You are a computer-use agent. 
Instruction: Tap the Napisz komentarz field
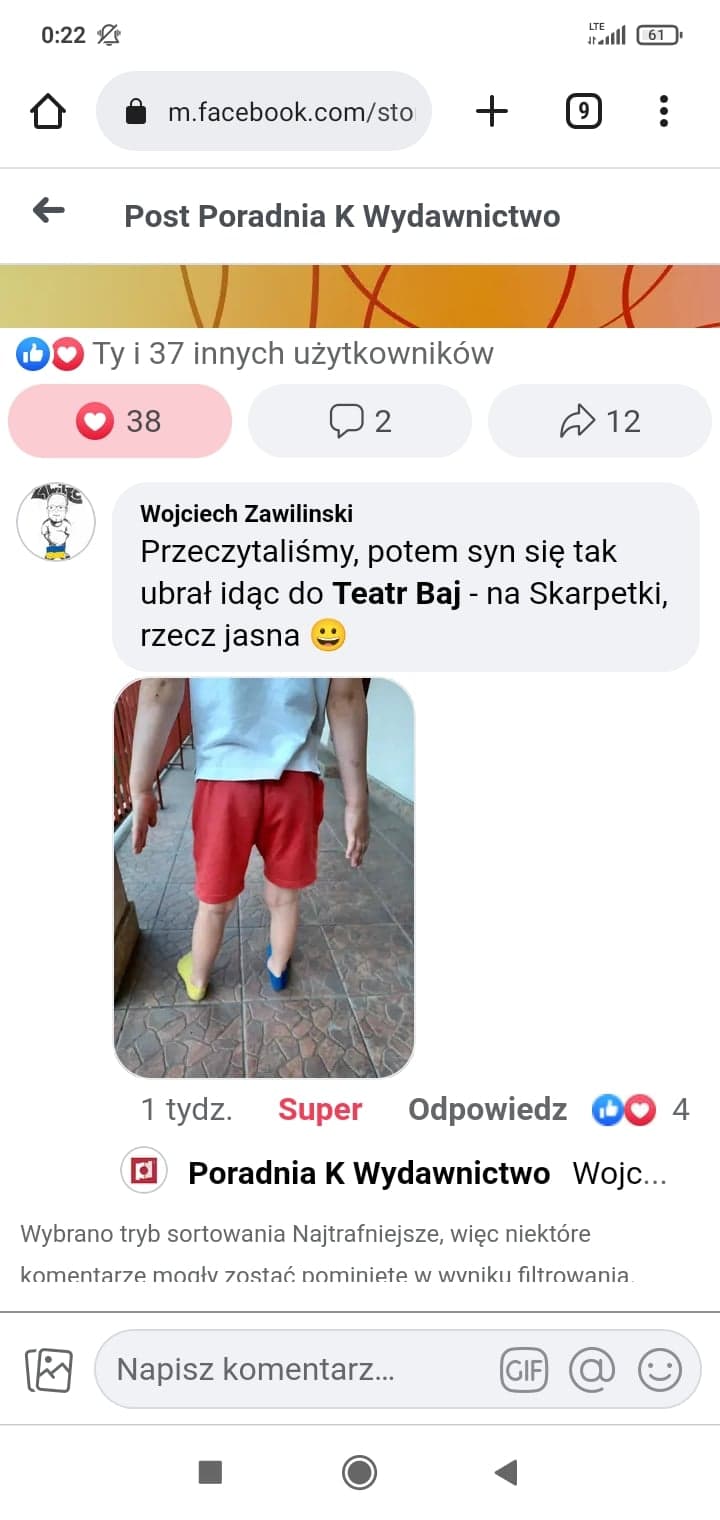(290, 1369)
